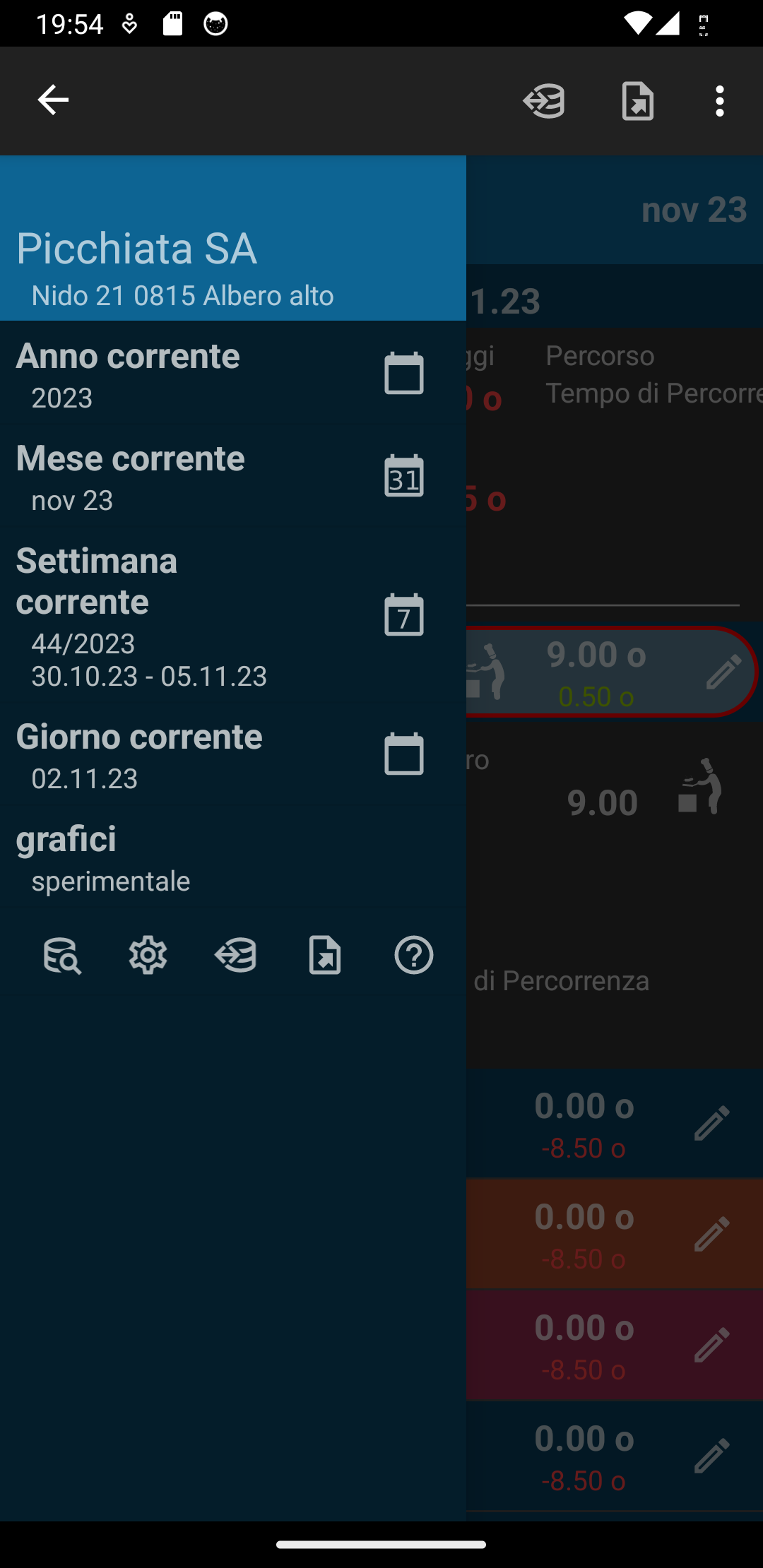This screenshot has width=763, height=1568.
Task: Tap the database import icon in drawer
Action: [x=236, y=956]
